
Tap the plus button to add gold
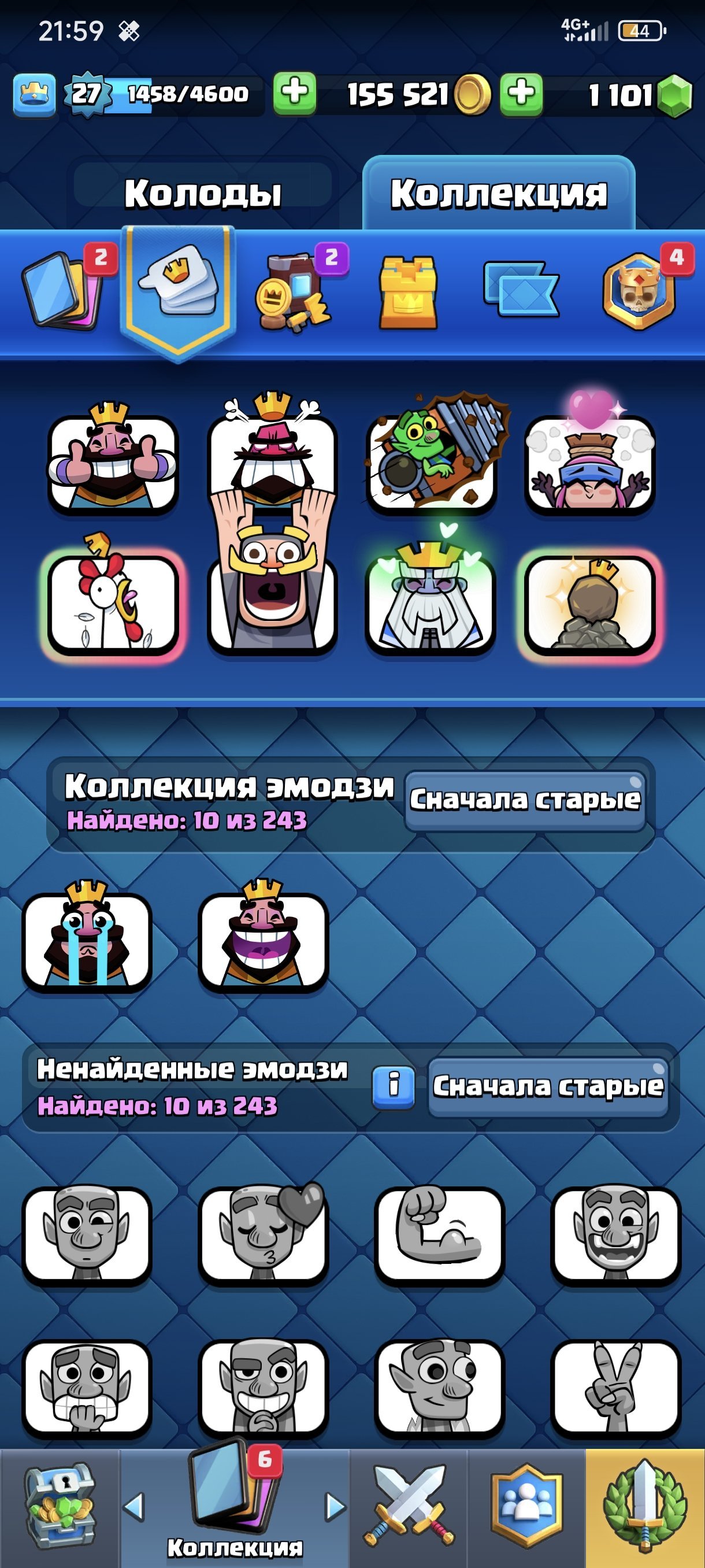(x=294, y=94)
